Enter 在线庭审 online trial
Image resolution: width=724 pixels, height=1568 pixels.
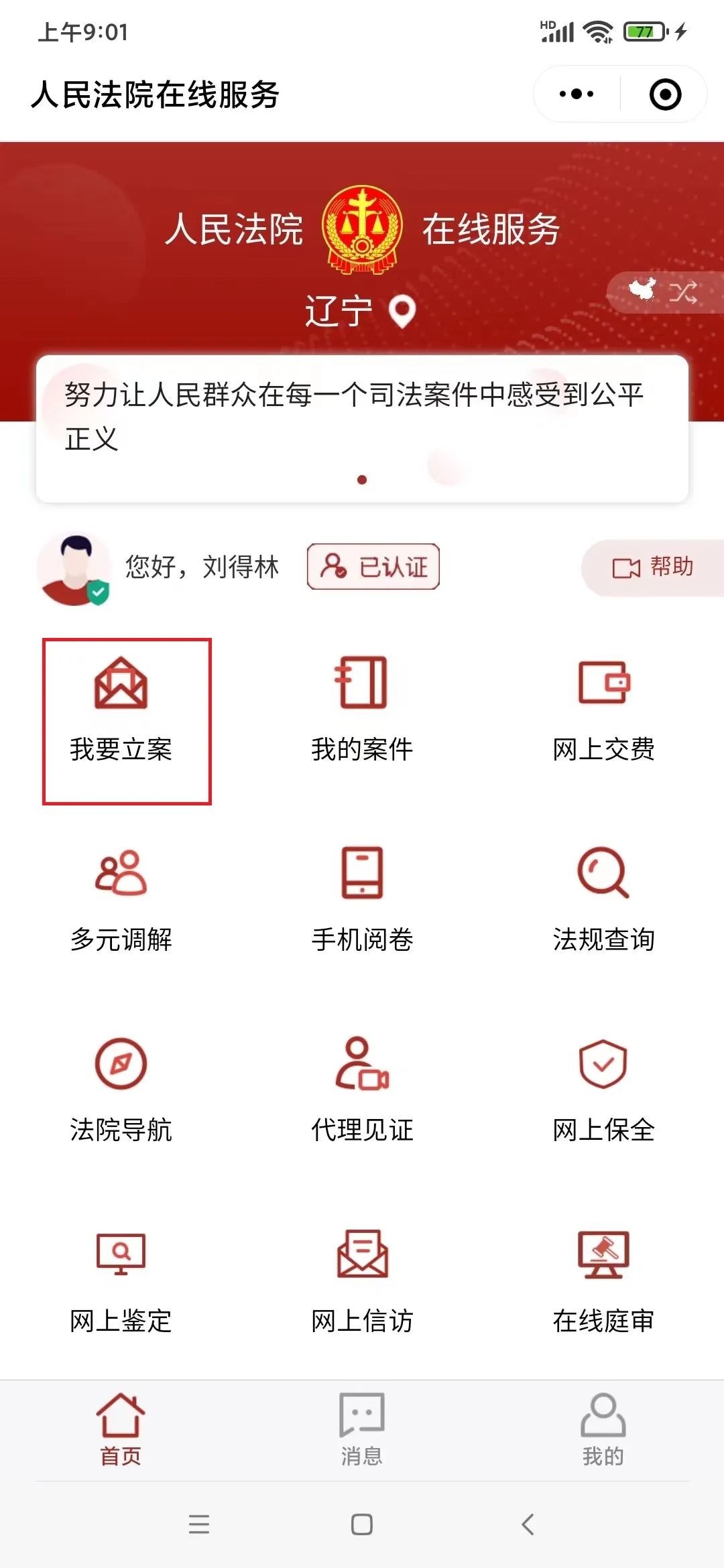coord(603,1281)
